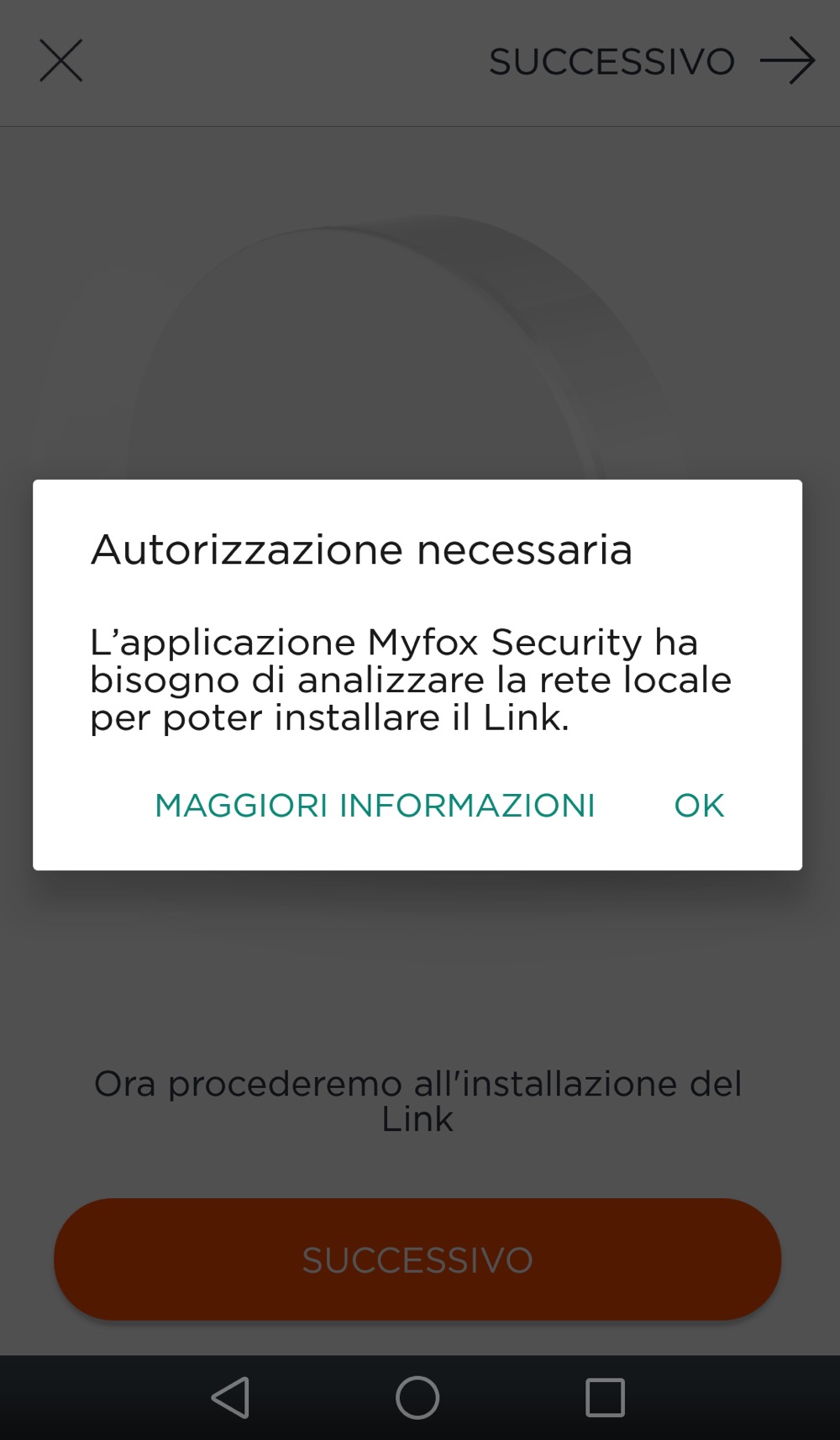Tap Successivo arrow in the top bar

(652, 61)
